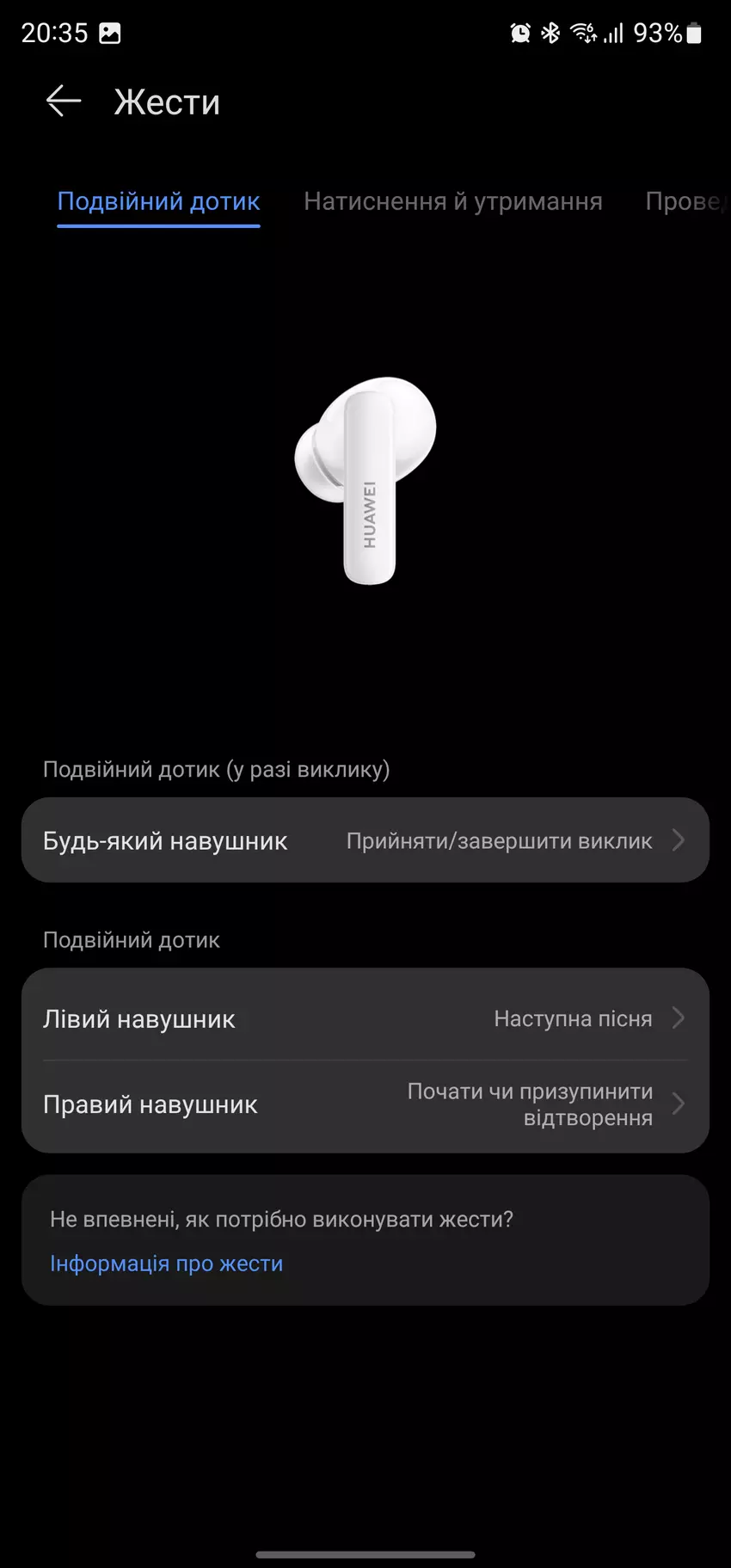Switch to Натиснення й утримання tab
This screenshot has height=1568, width=731.
[452, 201]
